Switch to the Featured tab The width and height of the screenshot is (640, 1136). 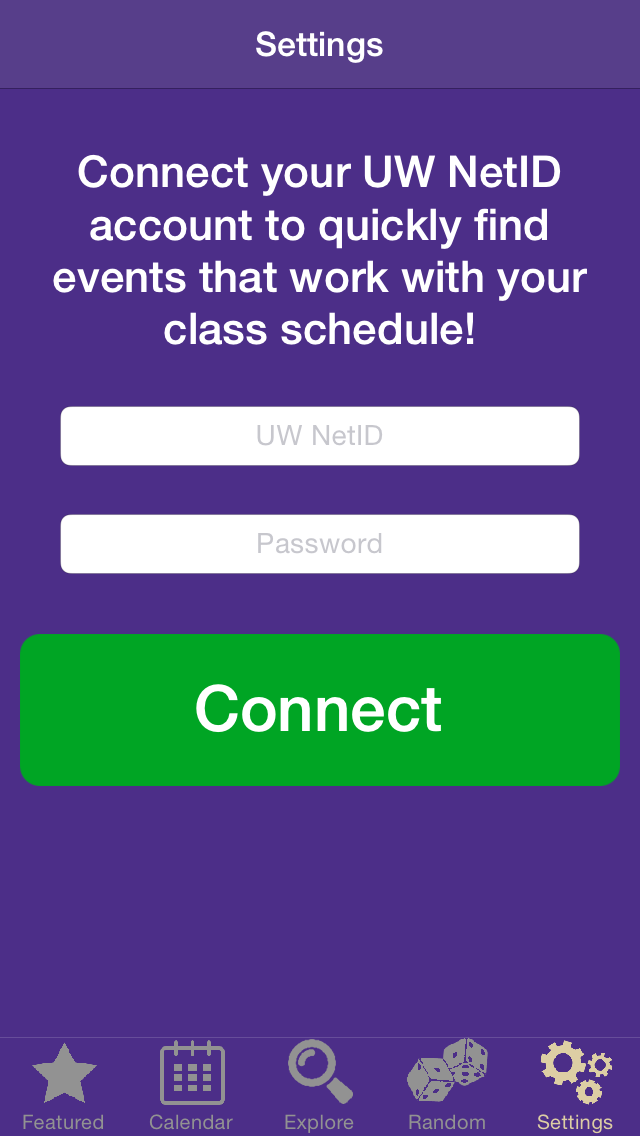64,1086
